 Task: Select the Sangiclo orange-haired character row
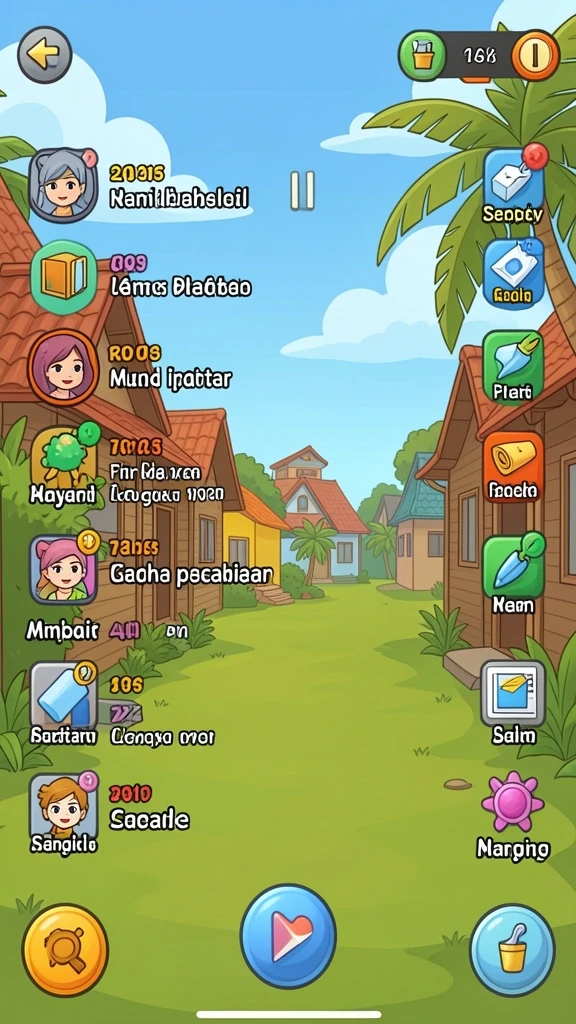click(110, 812)
